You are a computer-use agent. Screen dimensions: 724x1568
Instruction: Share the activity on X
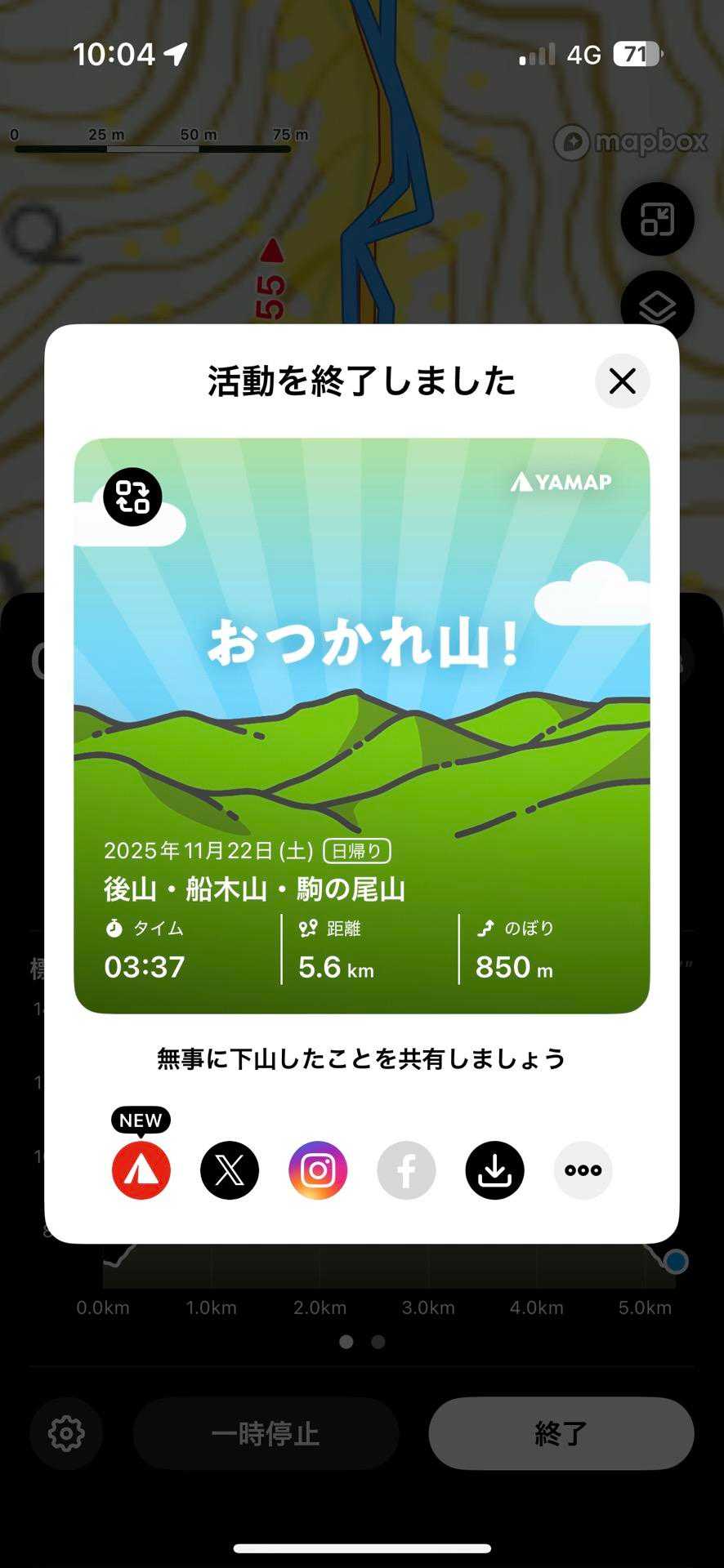(x=230, y=1169)
